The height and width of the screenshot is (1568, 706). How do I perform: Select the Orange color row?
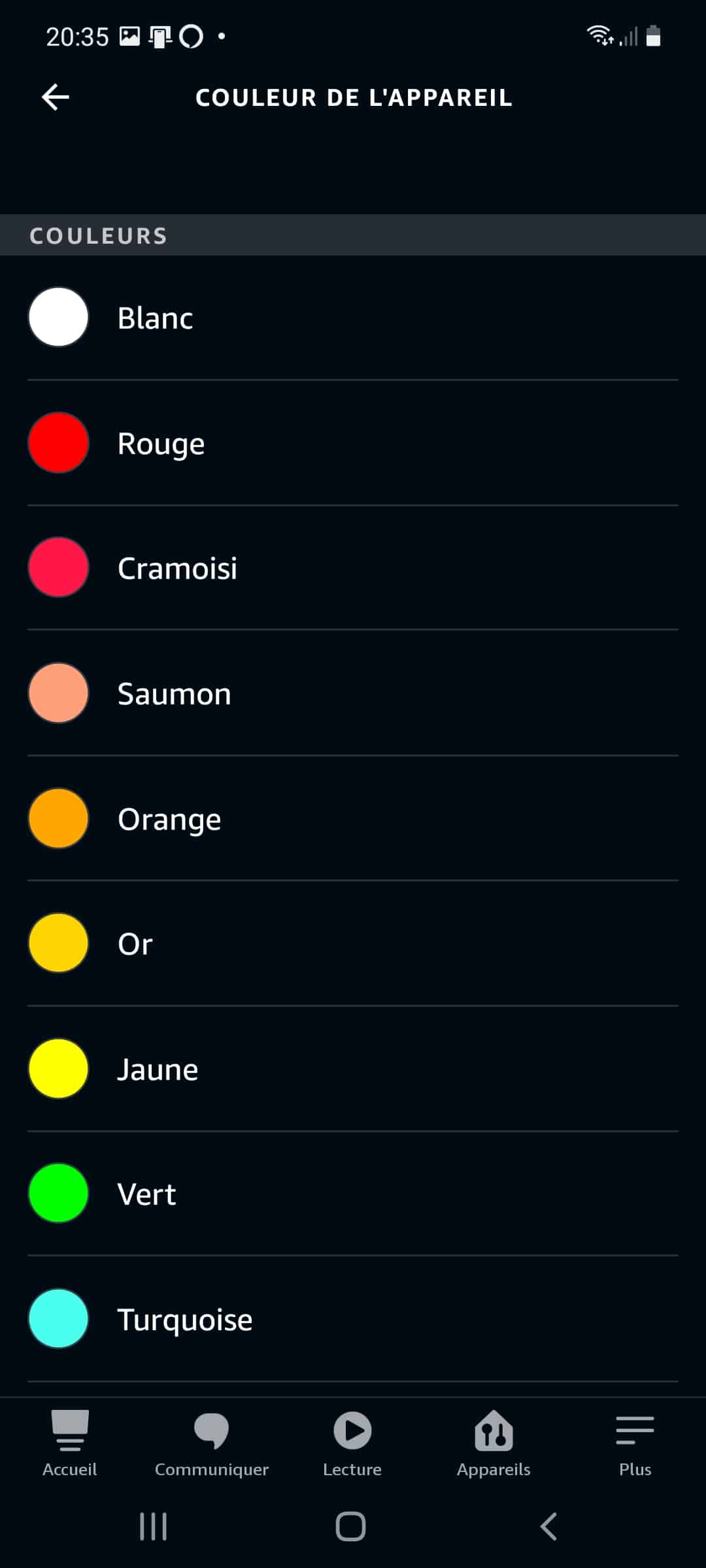(353, 818)
